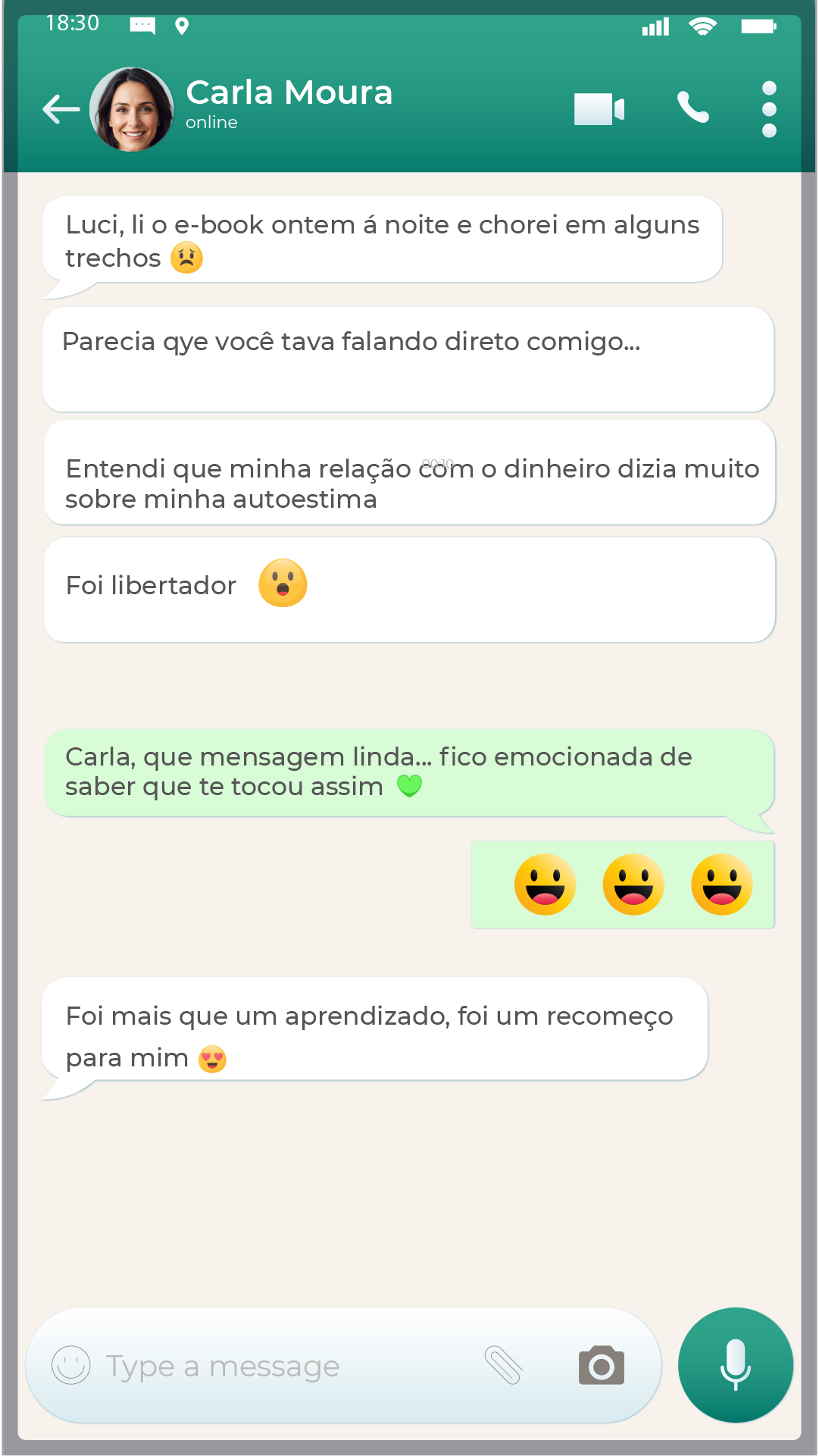Tap the online status label
Viewport: 819px width, 1456px height.
click(x=211, y=122)
